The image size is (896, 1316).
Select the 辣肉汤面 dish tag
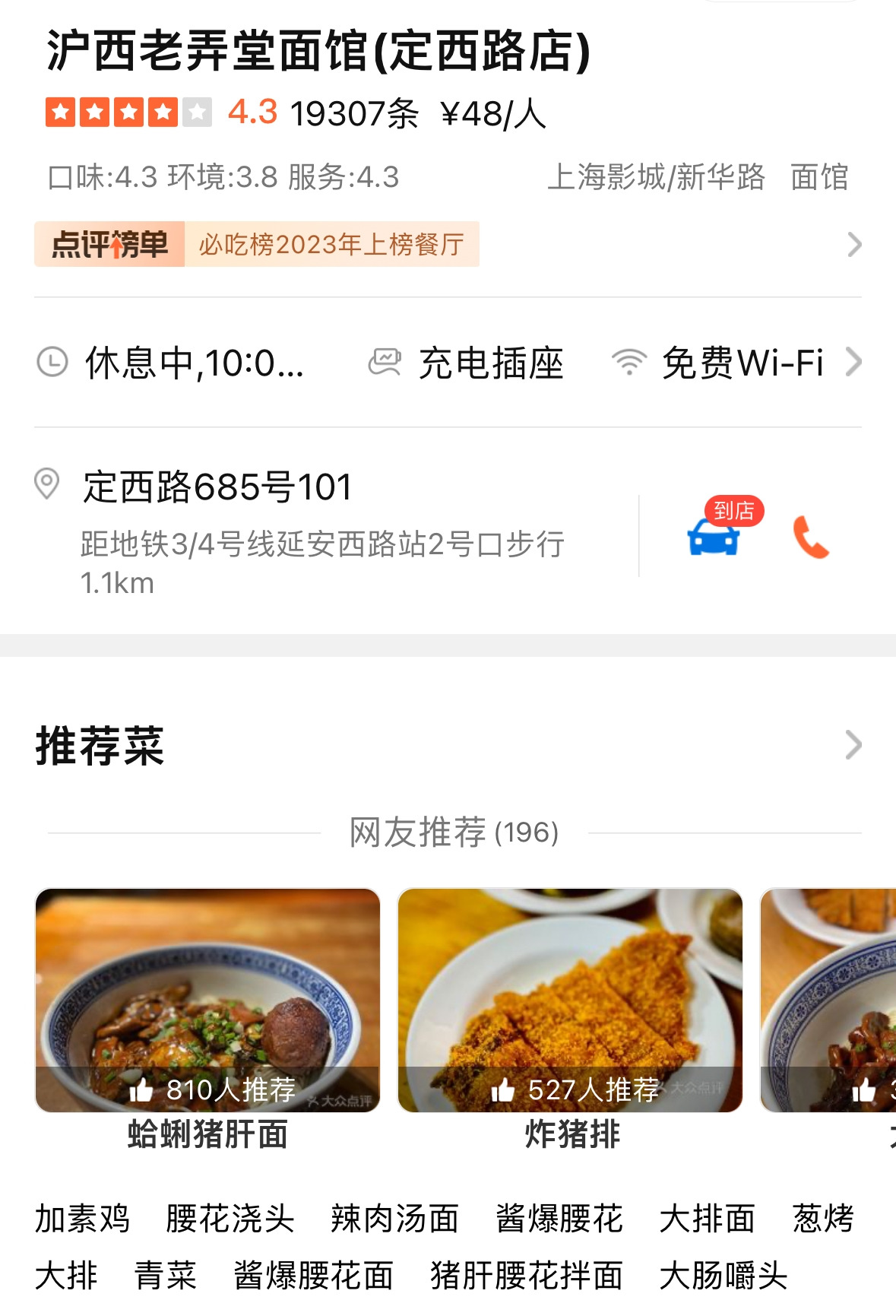pos(394,1219)
